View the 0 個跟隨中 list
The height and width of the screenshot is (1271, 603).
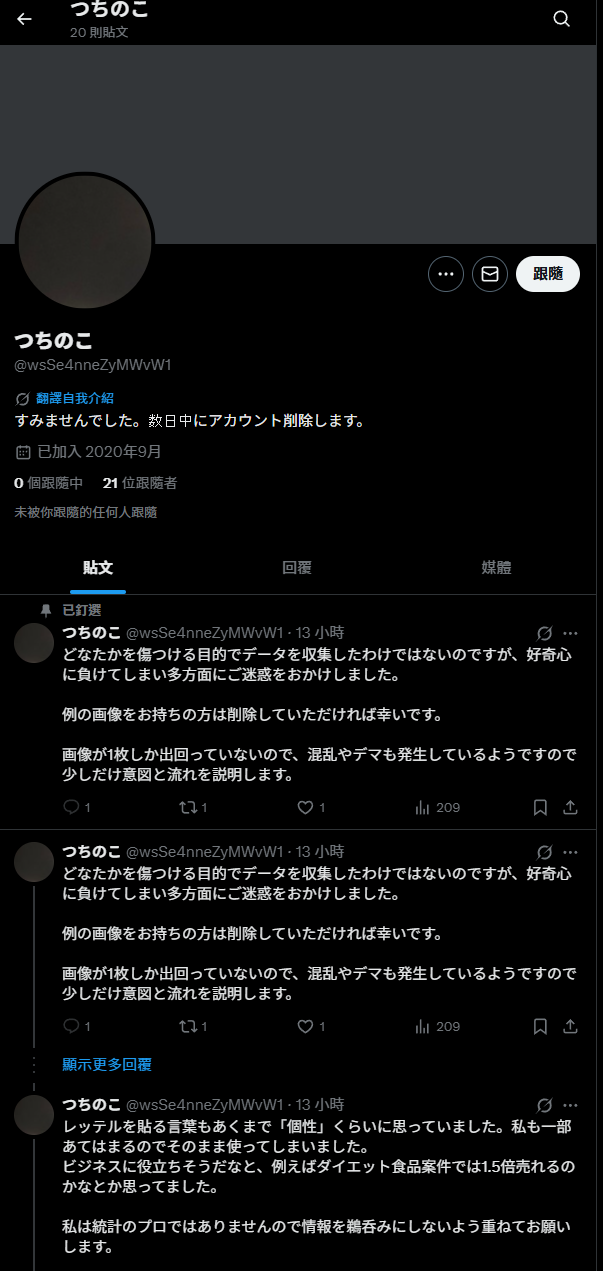48,483
